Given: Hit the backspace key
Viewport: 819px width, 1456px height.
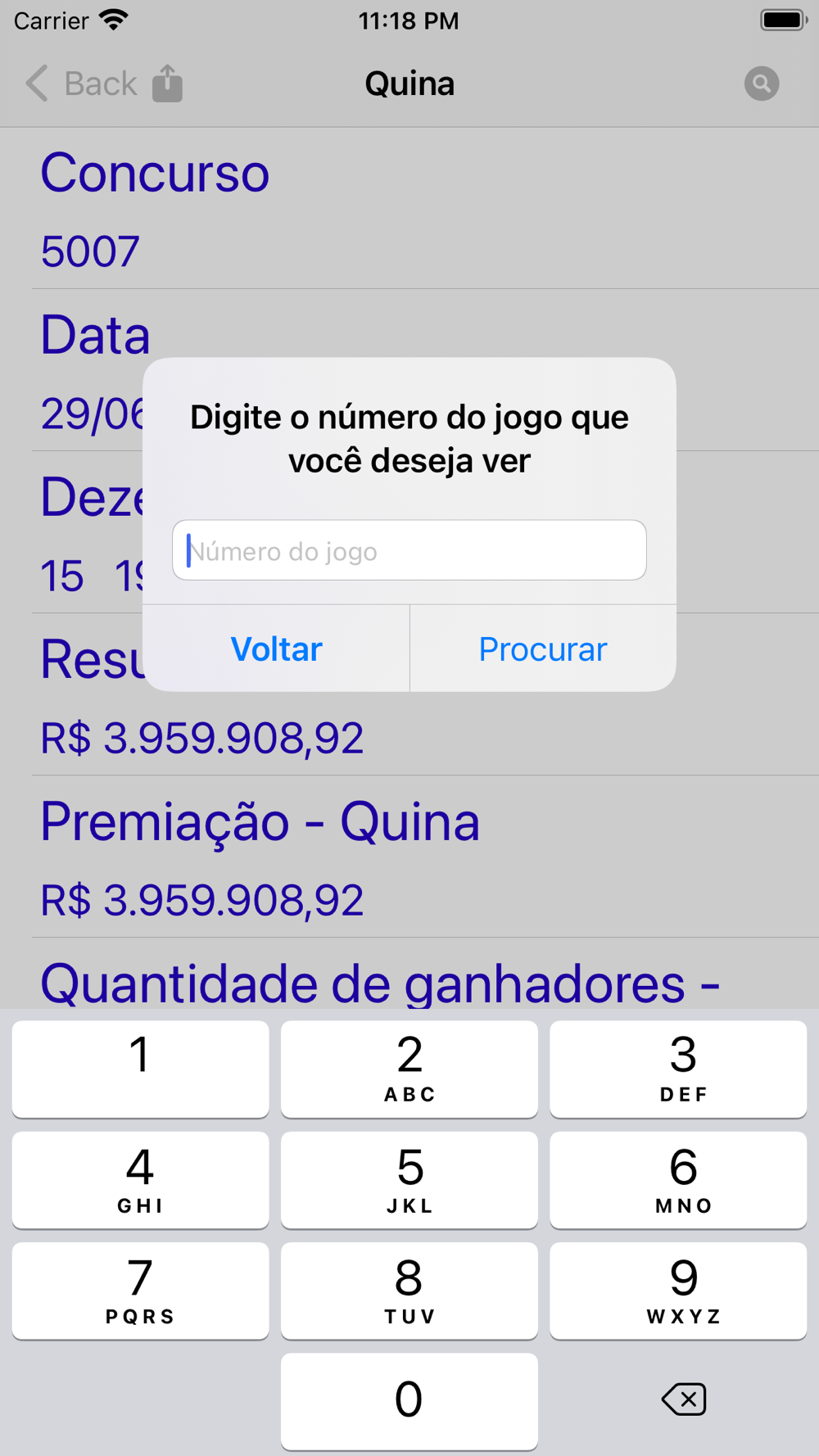Looking at the screenshot, I should click(x=683, y=1399).
